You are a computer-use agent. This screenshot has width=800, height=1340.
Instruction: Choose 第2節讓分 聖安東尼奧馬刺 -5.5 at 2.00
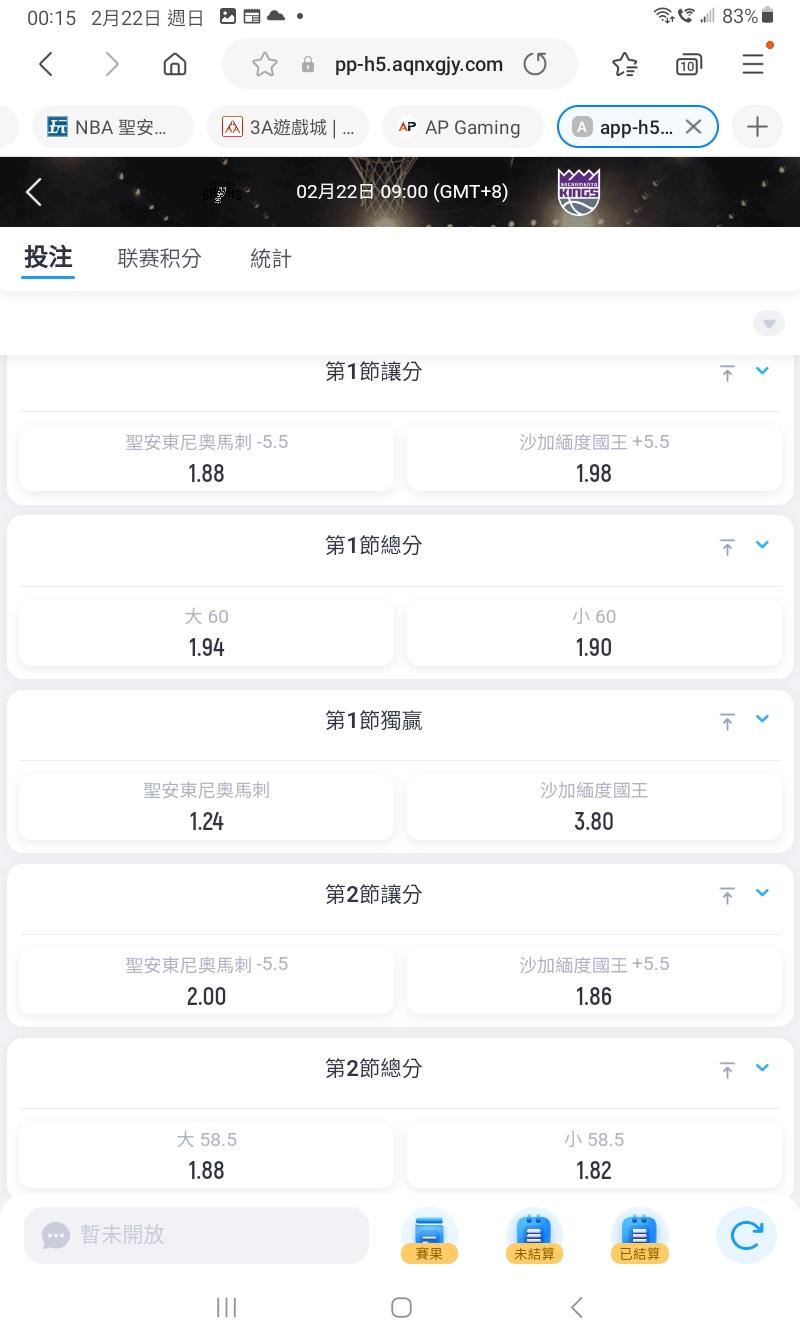(x=206, y=981)
